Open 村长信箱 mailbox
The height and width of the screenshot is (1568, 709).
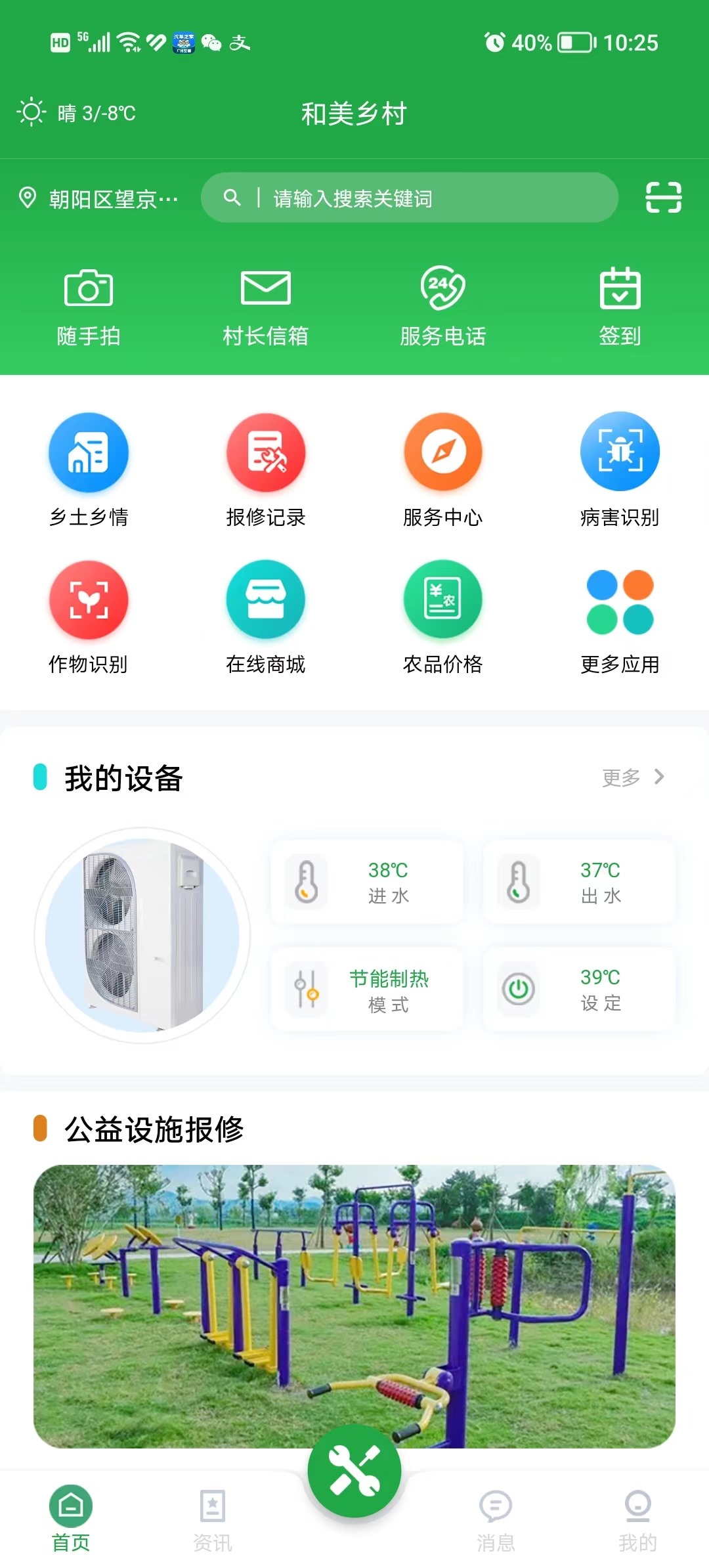click(x=265, y=306)
